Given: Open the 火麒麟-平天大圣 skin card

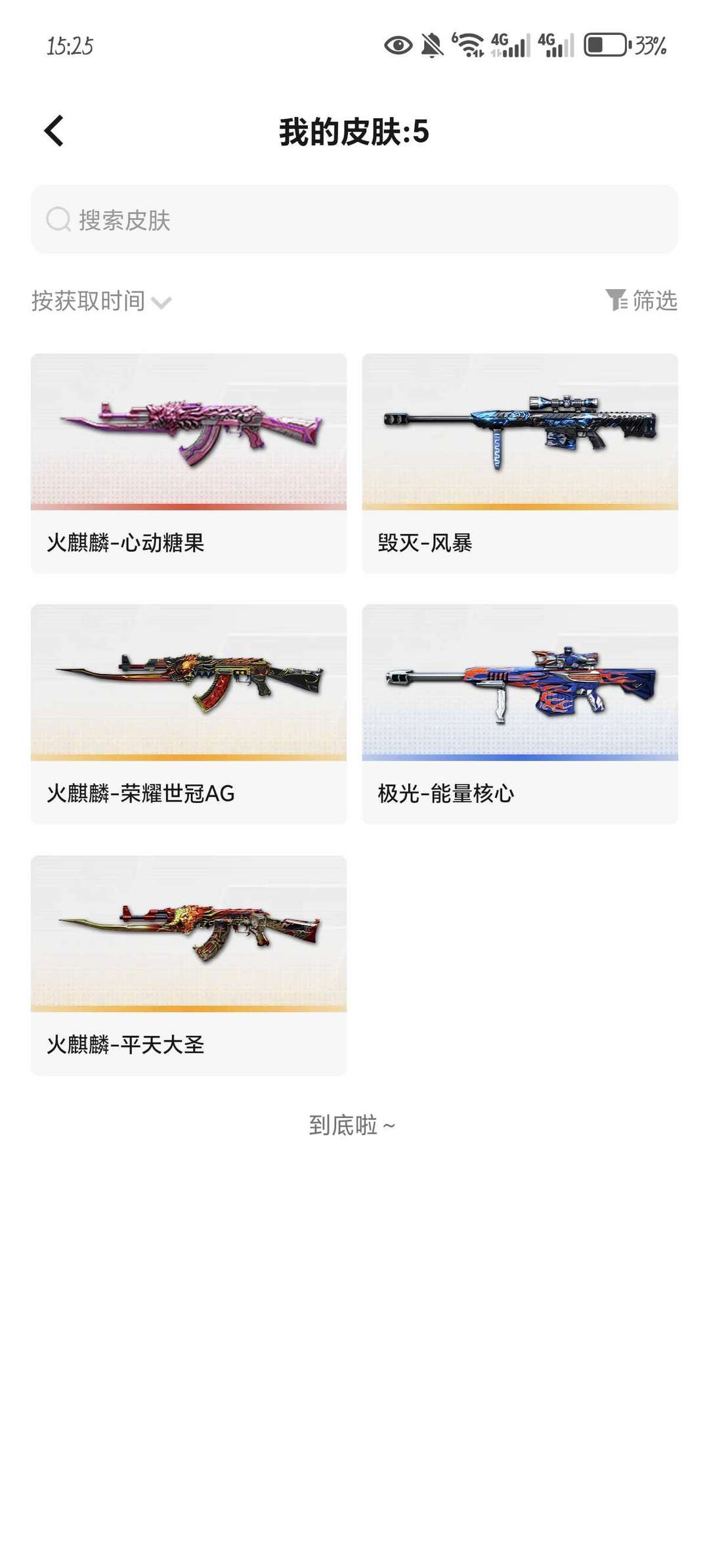Looking at the screenshot, I should coord(188,965).
